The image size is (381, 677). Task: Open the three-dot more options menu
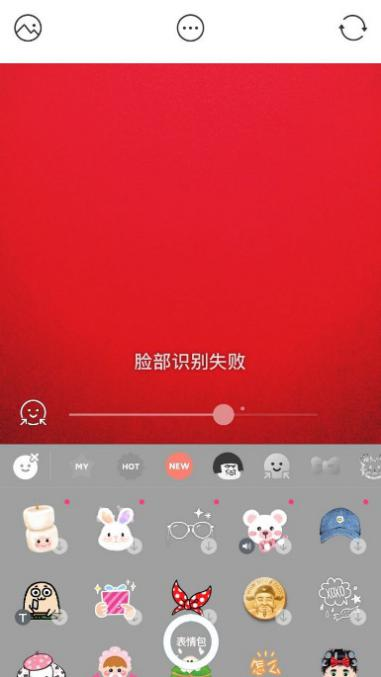tap(190, 28)
